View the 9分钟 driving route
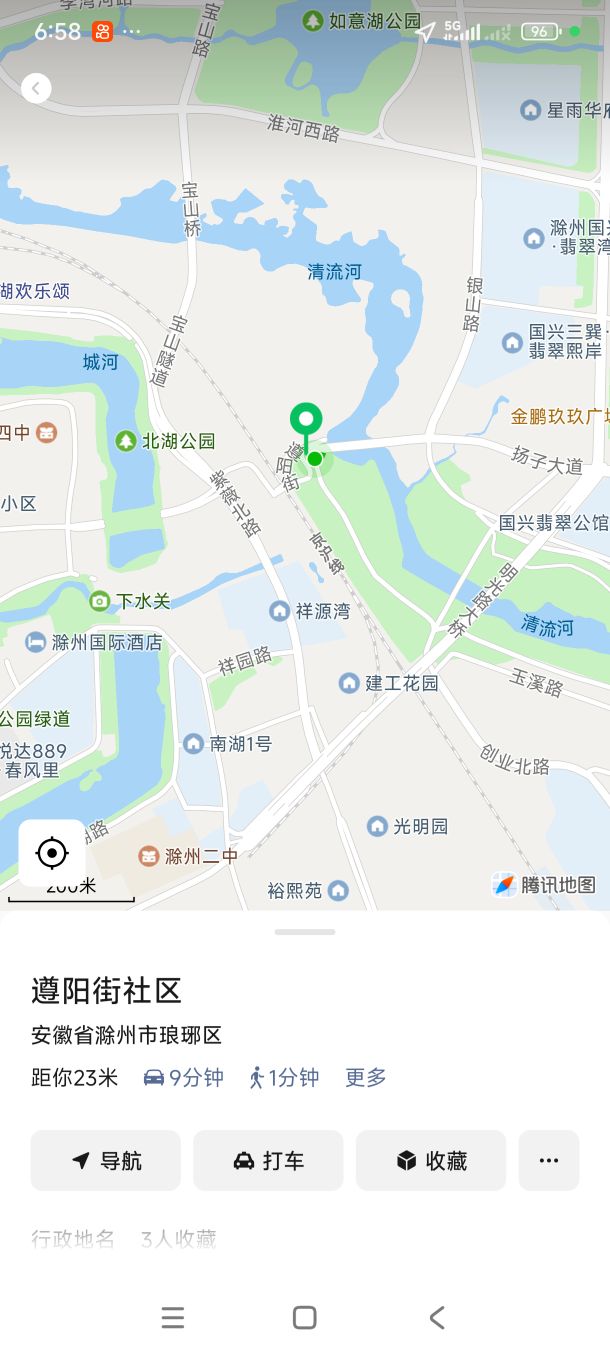This screenshot has width=610, height=1356. (x=183, y=1077)
